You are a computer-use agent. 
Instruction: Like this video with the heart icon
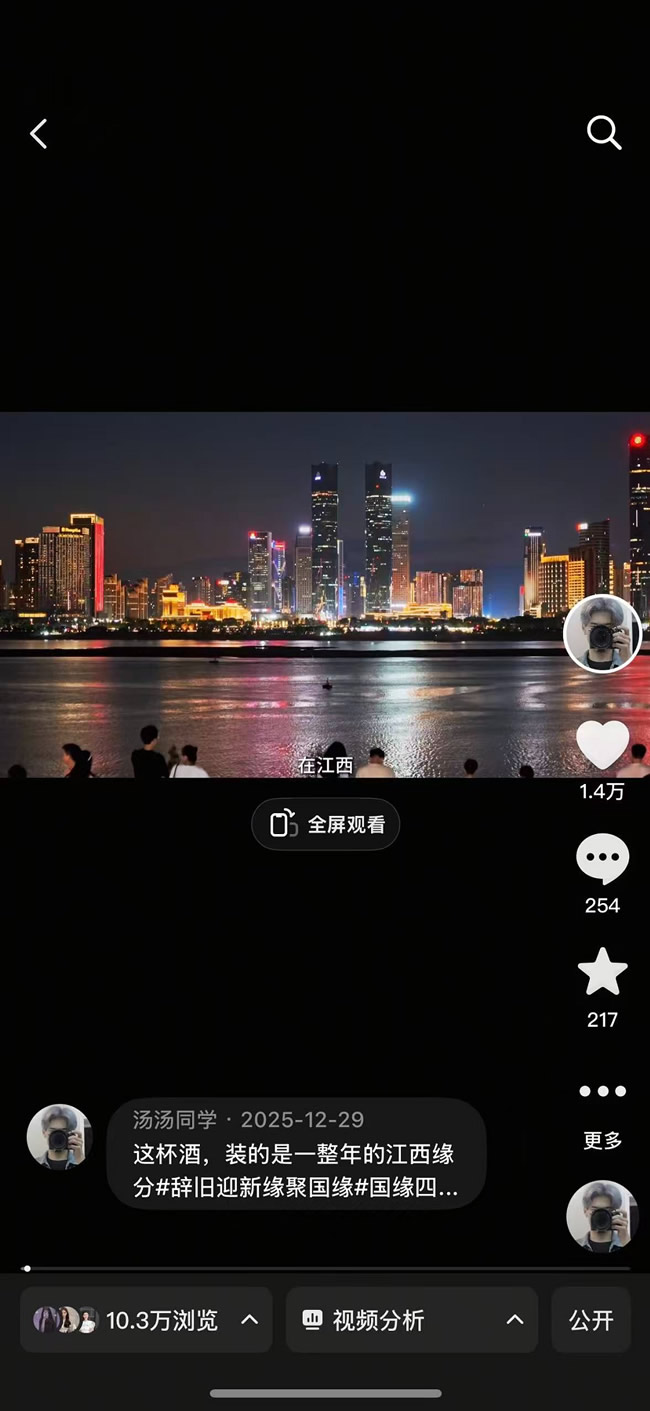(602, 745)
